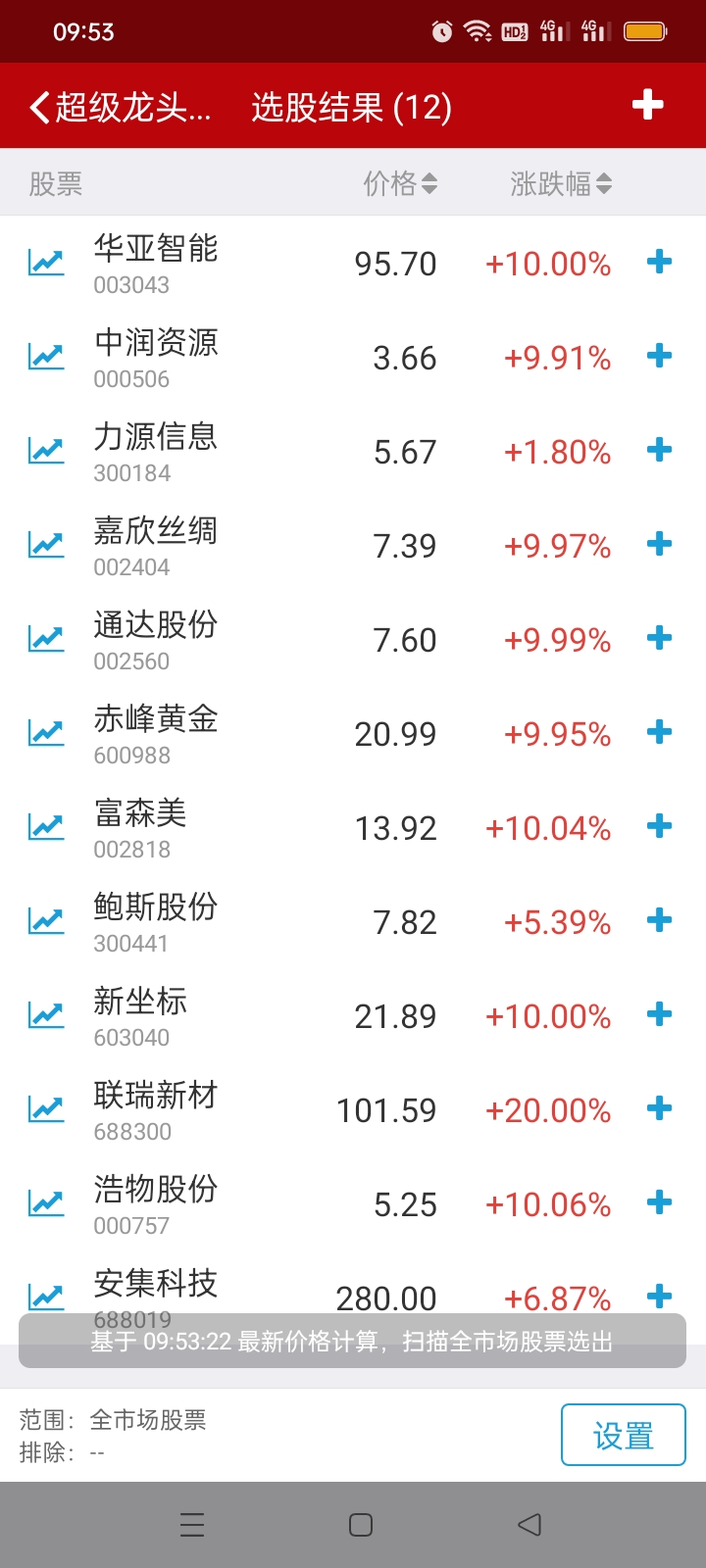706x1568 pixels.
Task: Add 通达股份 to watchlist
Action: pyautogui.click(x=660, y=638)
